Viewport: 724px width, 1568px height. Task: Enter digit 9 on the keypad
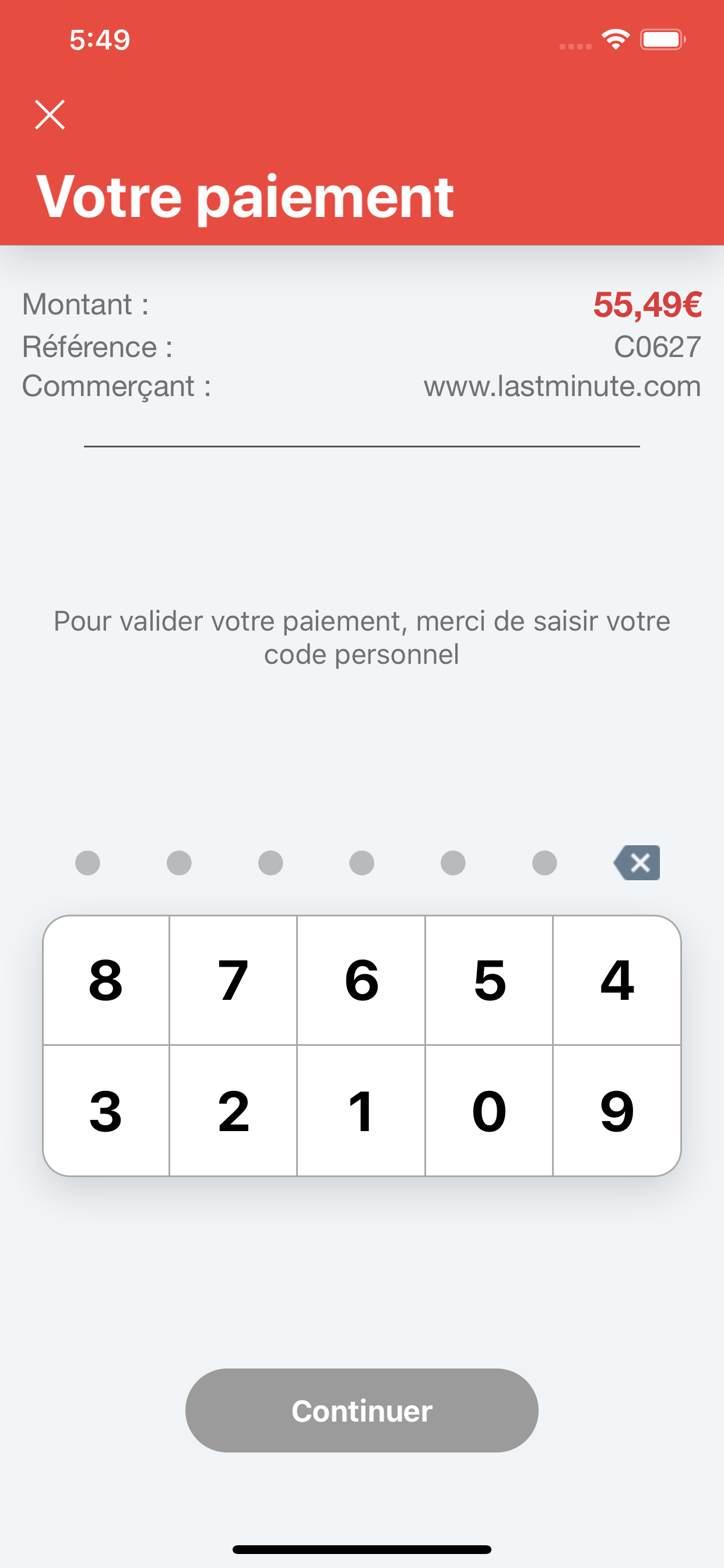pyautogui.click(x=617, y=1111)
